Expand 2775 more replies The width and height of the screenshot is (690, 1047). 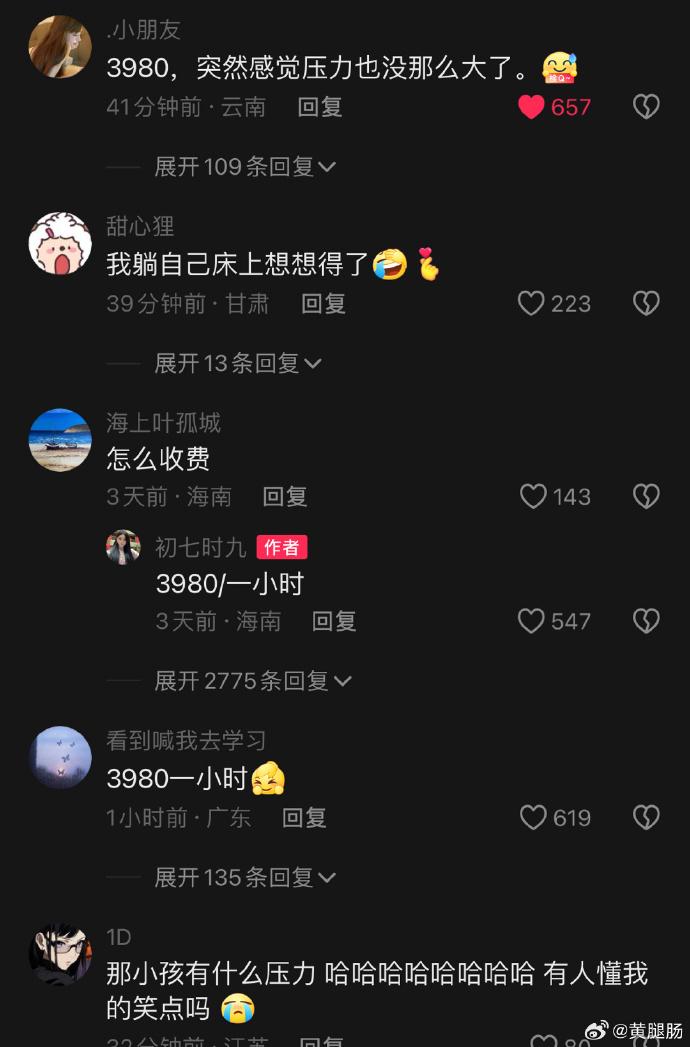pos(253,681)
